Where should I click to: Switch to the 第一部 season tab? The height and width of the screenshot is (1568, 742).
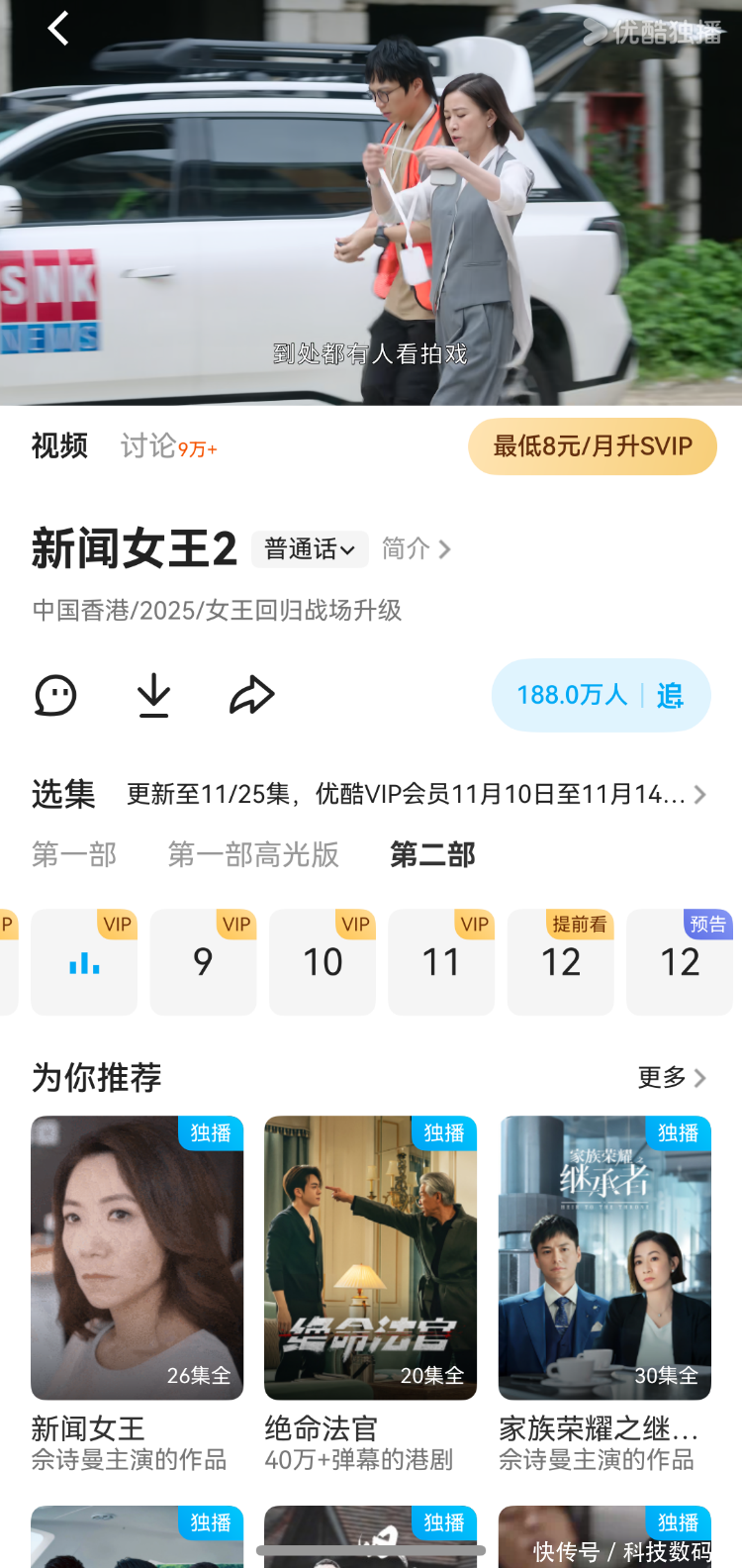74,854
